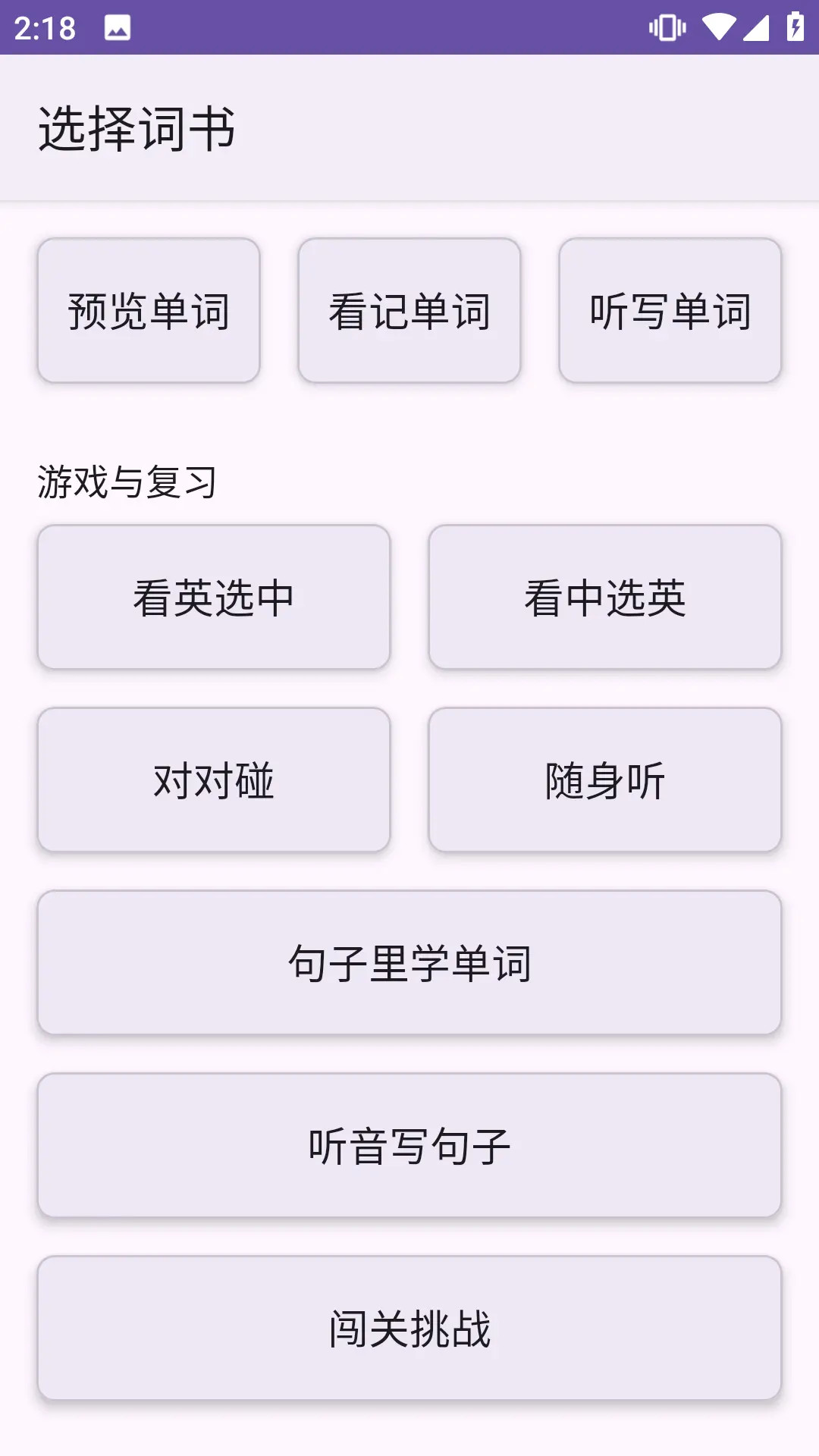Open 句子里学单词 sentence learning
This screenshot has height=1456, width=819.
pos(409,962)
